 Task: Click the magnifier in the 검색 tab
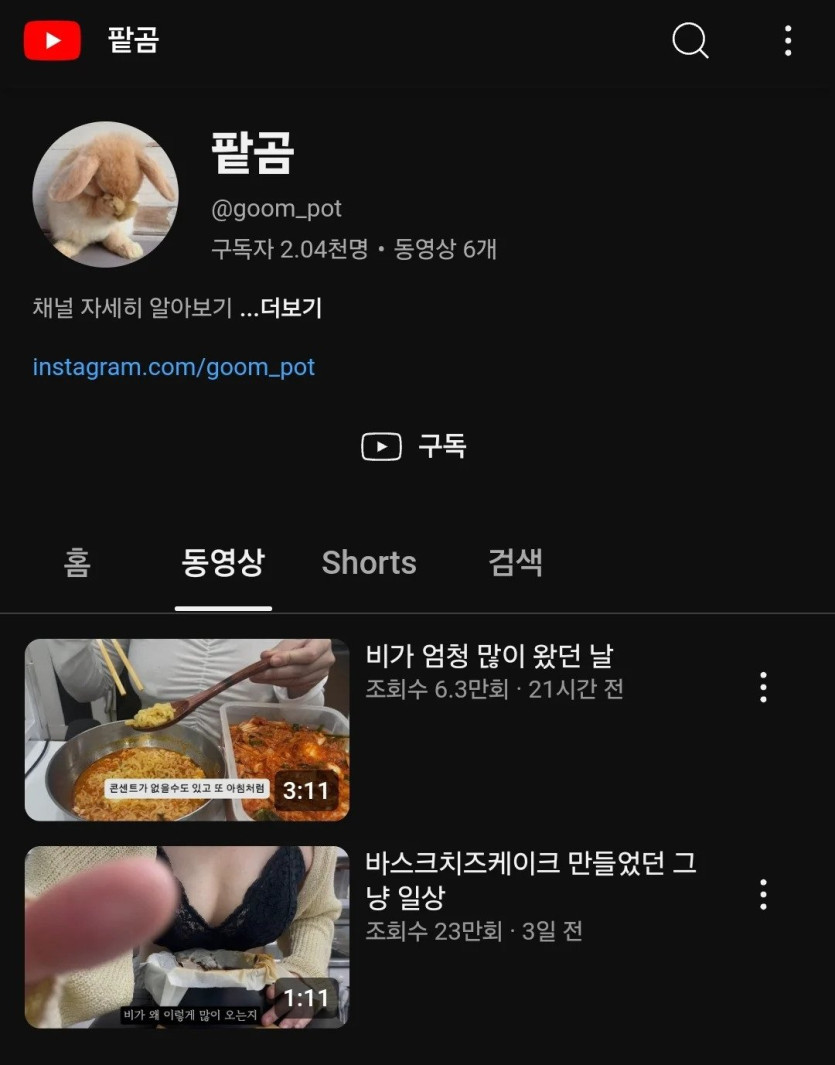(516, 562)
